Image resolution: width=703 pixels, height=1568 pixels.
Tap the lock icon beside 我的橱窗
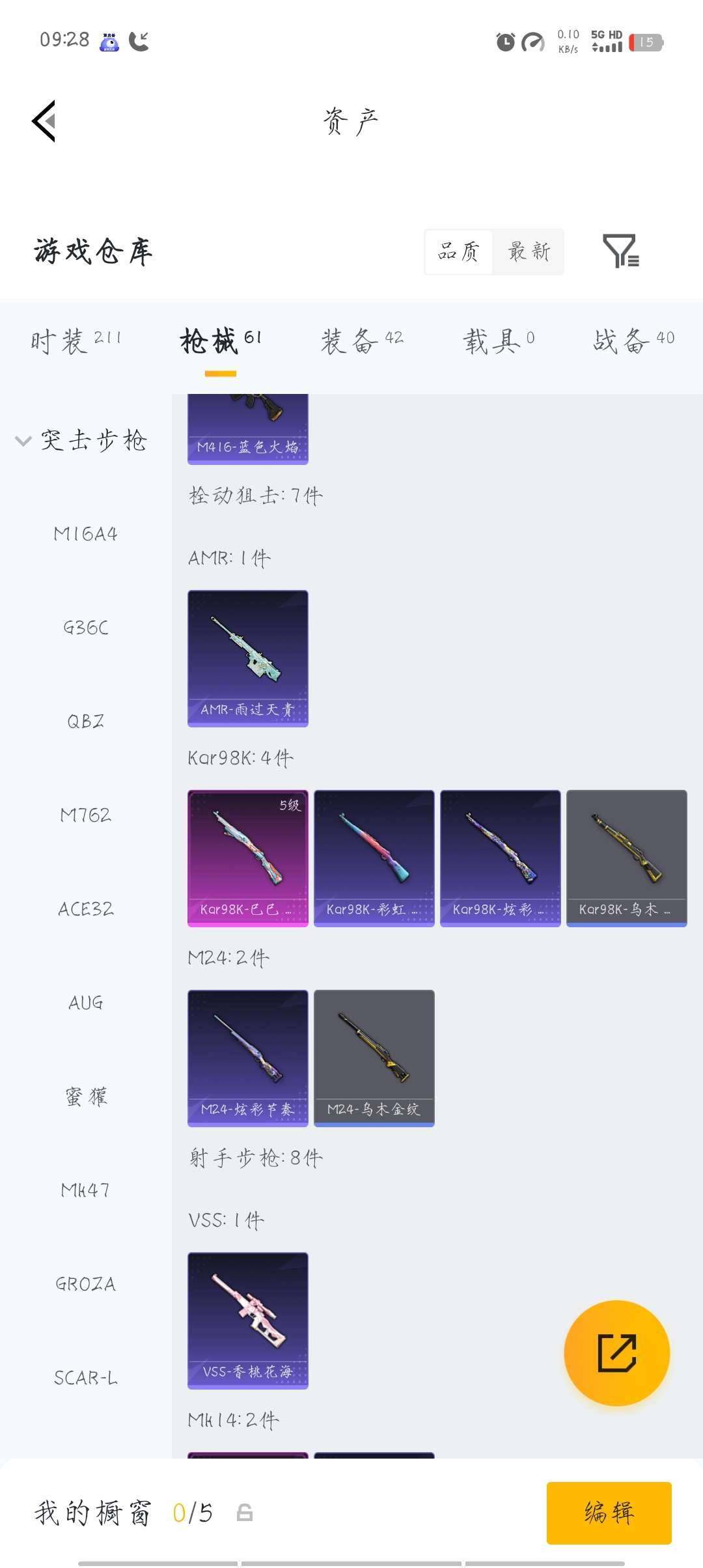[244, 1512]
